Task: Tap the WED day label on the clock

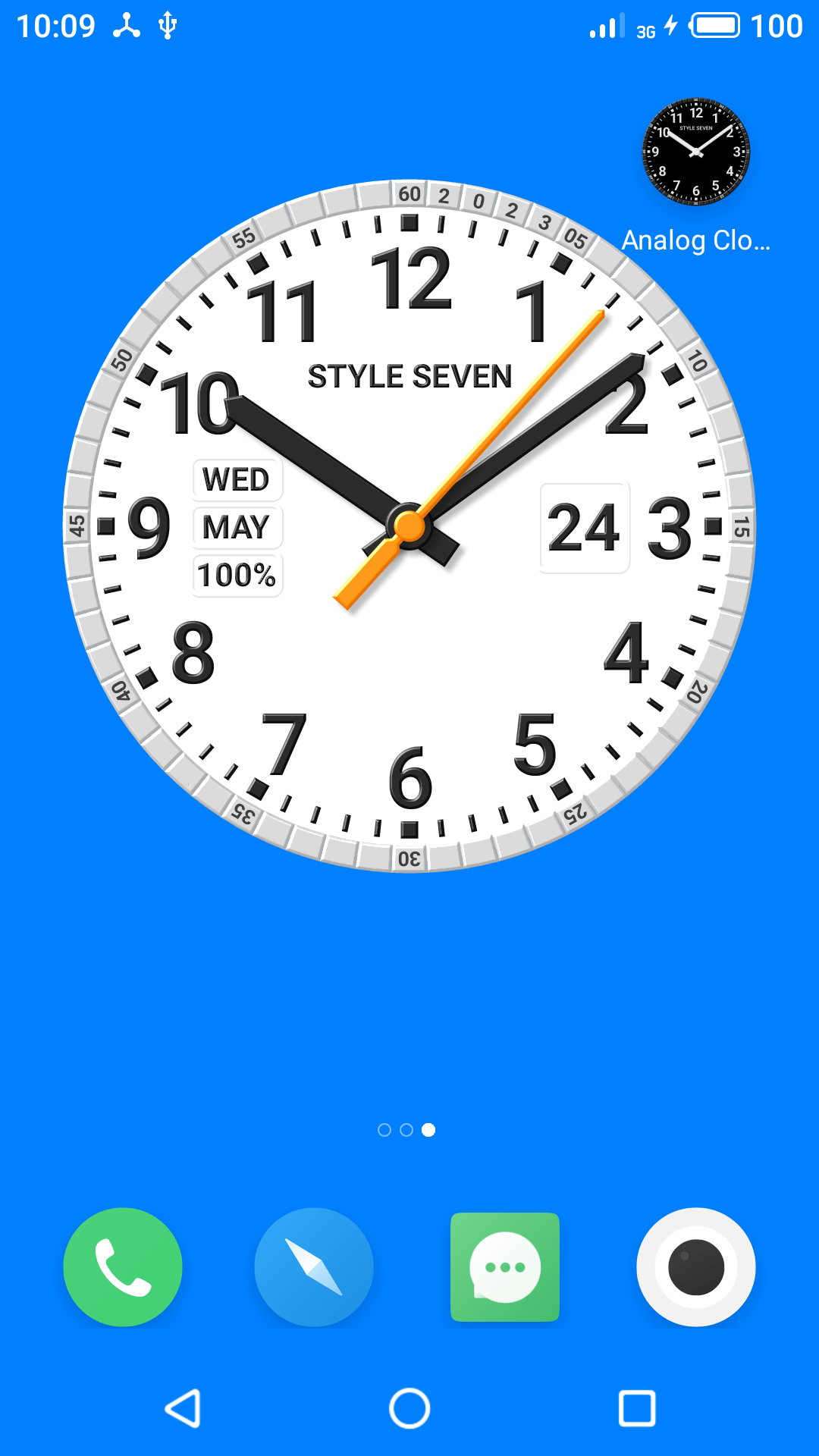Action: (x=236, y=479)
